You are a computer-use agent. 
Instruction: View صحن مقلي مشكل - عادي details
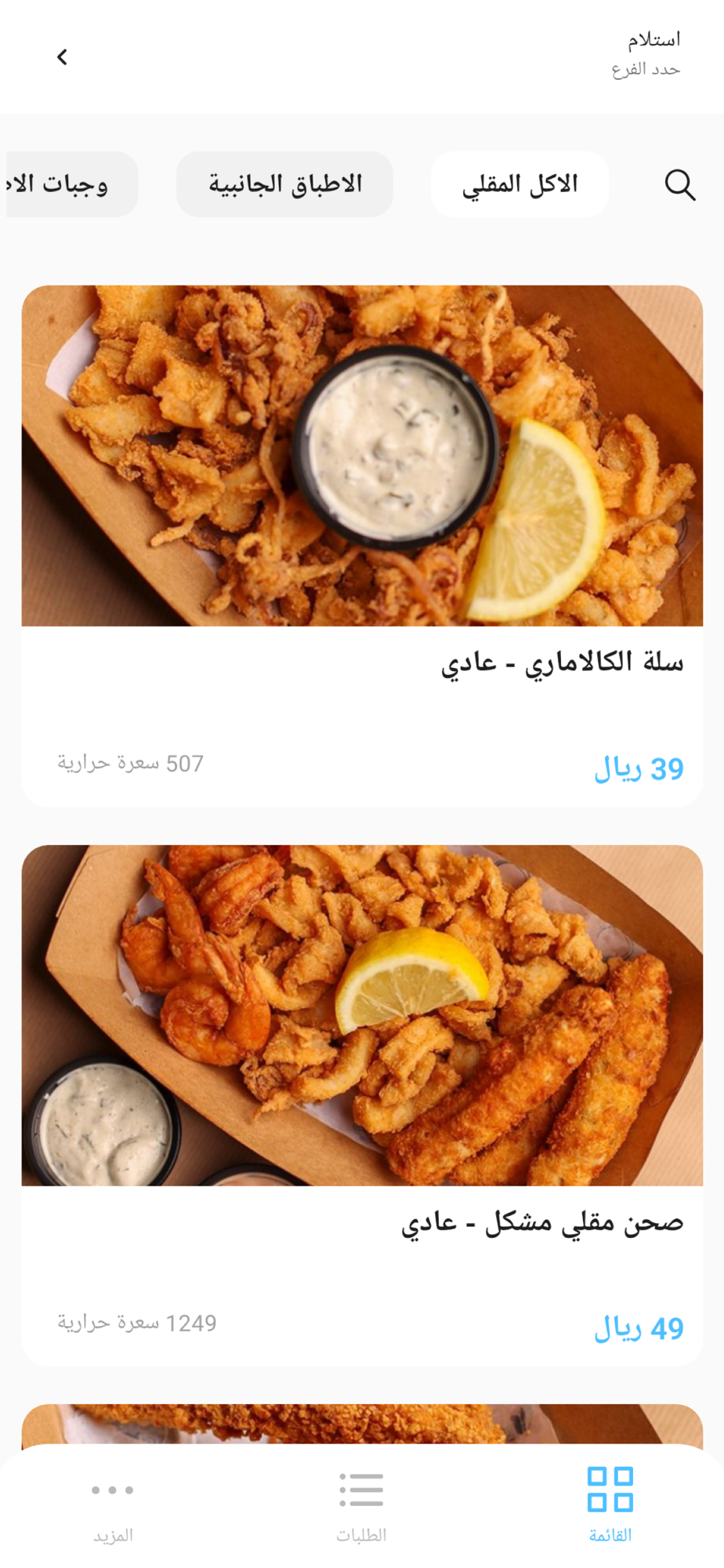coord(362,1105)
